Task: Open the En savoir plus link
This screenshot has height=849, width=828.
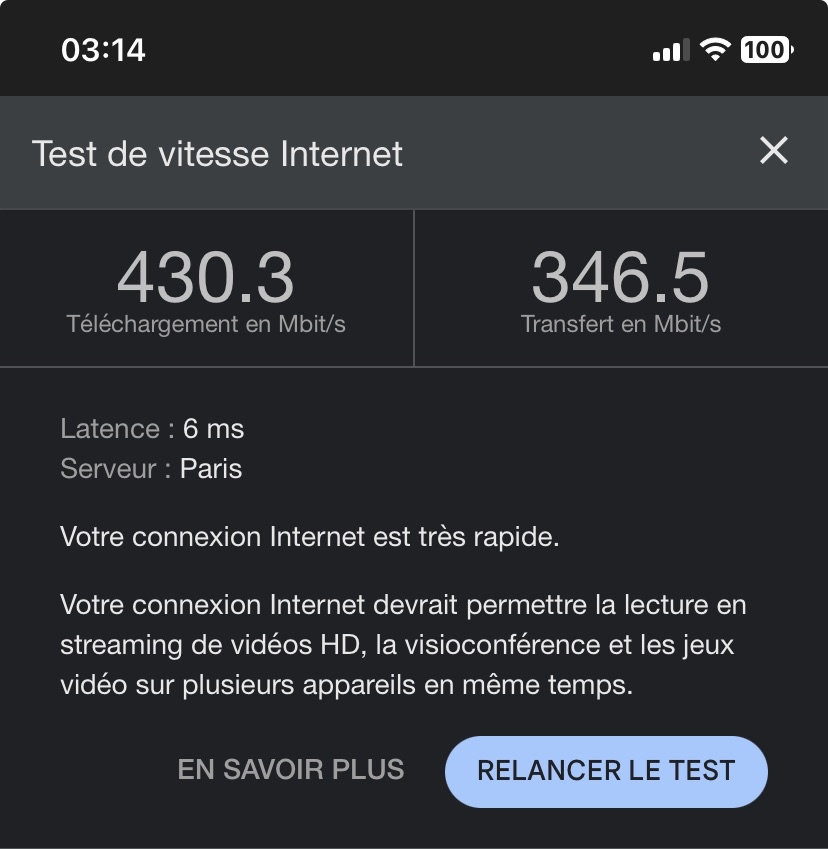Action: click(x=291, y=769)
